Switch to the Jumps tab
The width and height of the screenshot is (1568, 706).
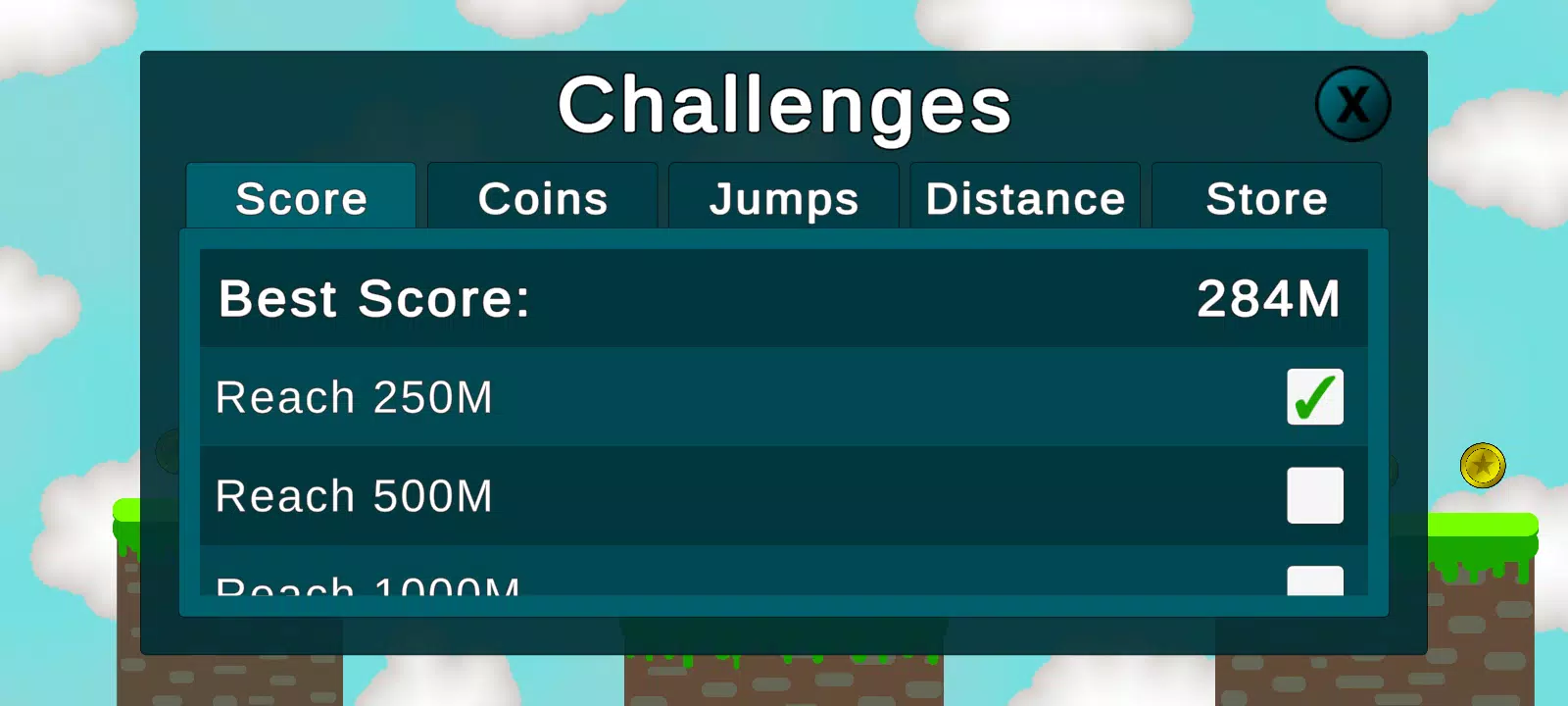coord(783,198)
